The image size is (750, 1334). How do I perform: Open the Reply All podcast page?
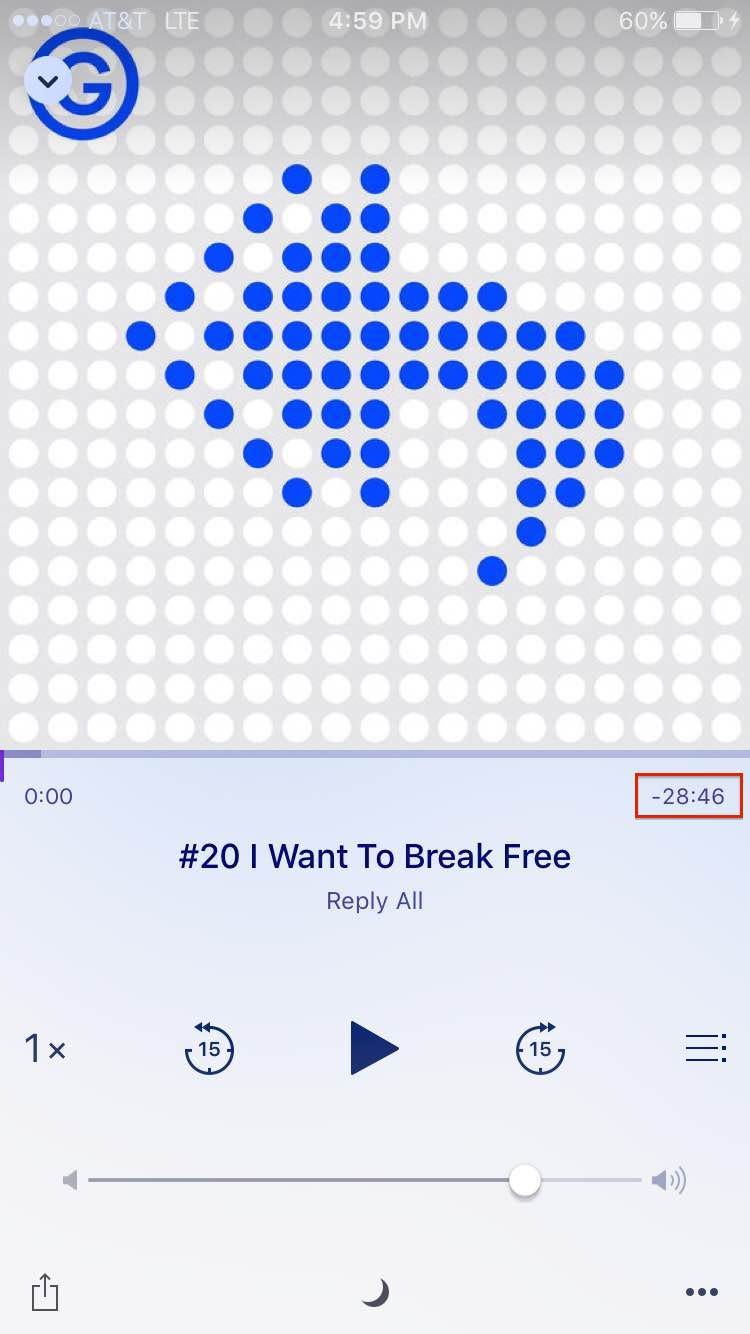click(x=375, y=901)
